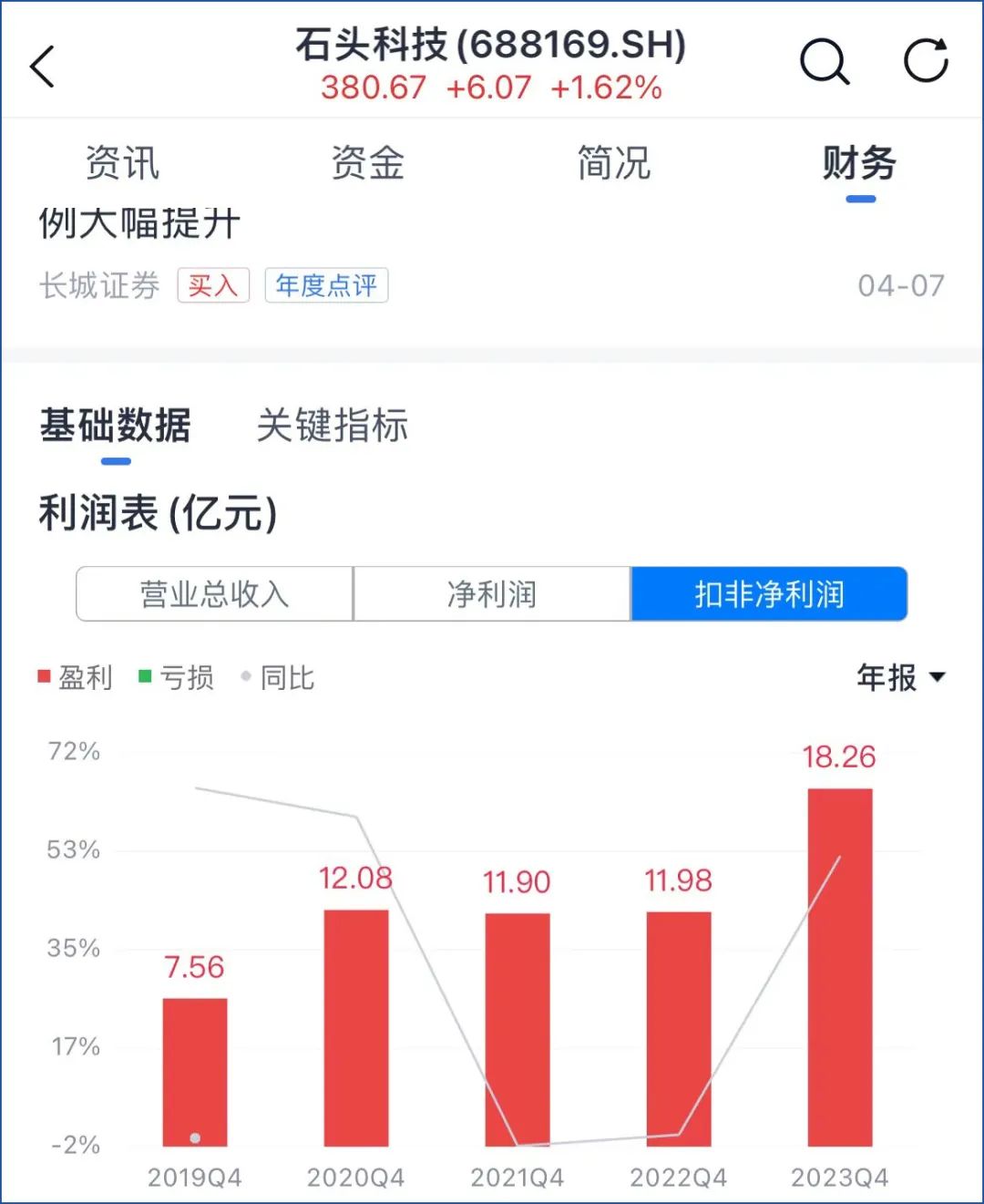Select the 营业总收入 segment
Image resolution: width=984 pixels, height=1204 pixels.
click(x=213, y=593)
